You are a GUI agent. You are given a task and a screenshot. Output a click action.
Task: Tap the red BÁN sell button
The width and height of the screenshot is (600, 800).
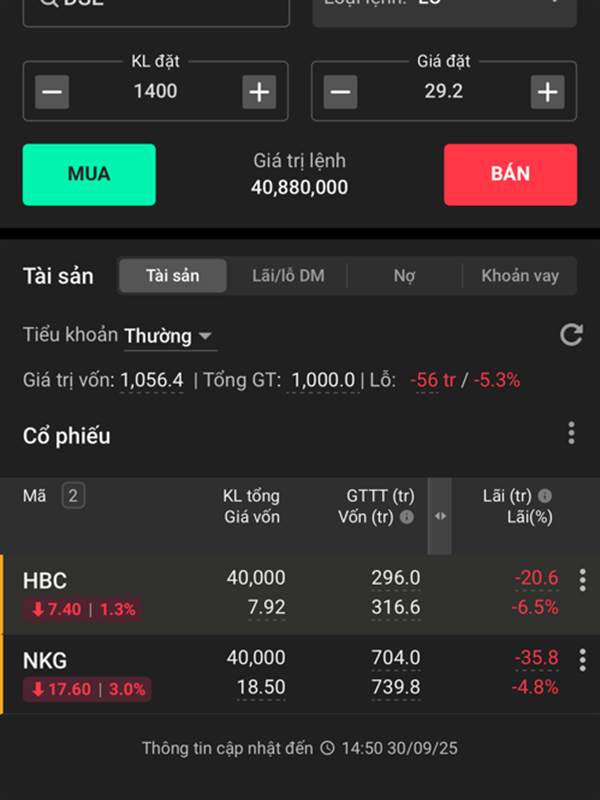[510, 174]
